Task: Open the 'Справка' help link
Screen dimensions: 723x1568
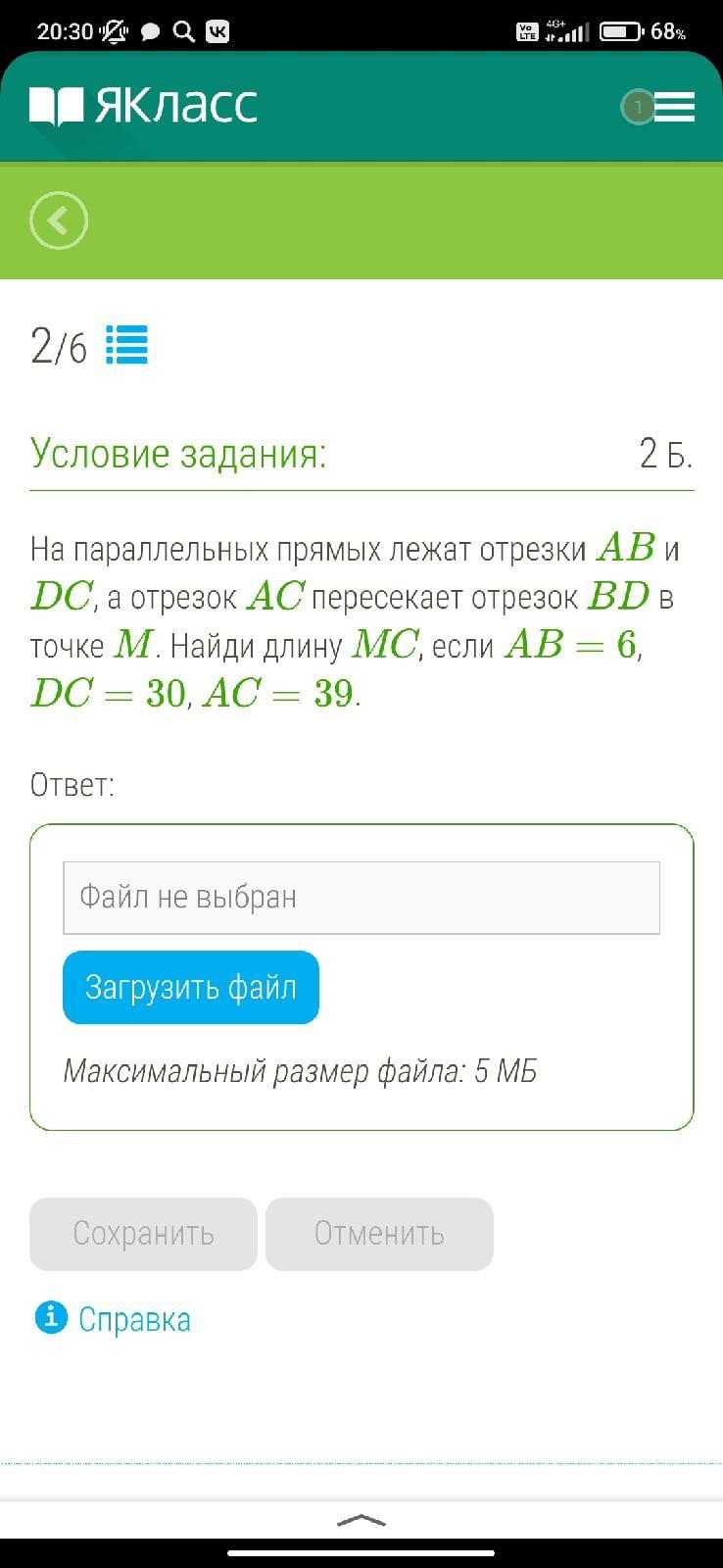Action: tap(134, 1319)
